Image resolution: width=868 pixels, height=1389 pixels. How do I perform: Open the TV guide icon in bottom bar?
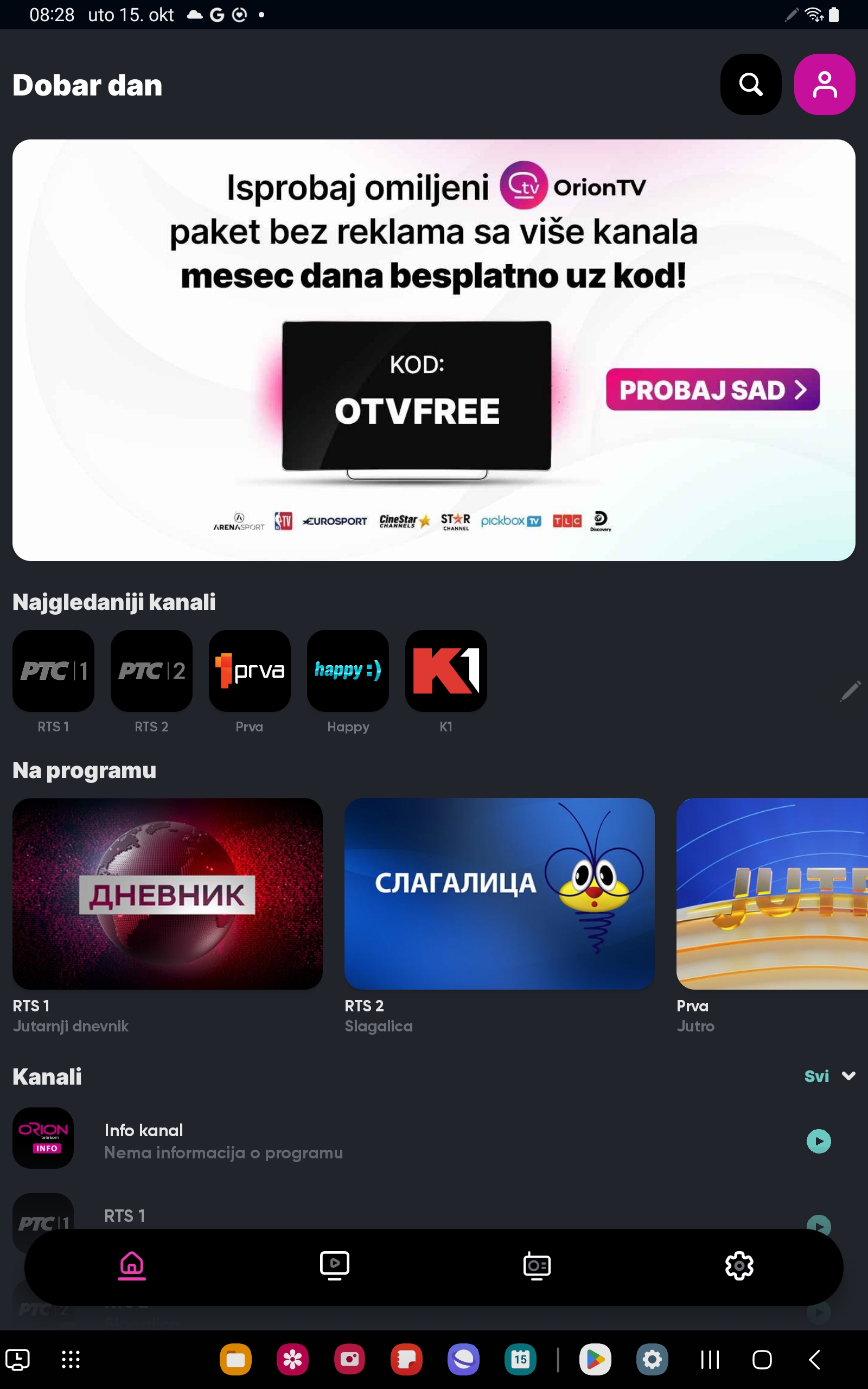[x=536, y=1266]
